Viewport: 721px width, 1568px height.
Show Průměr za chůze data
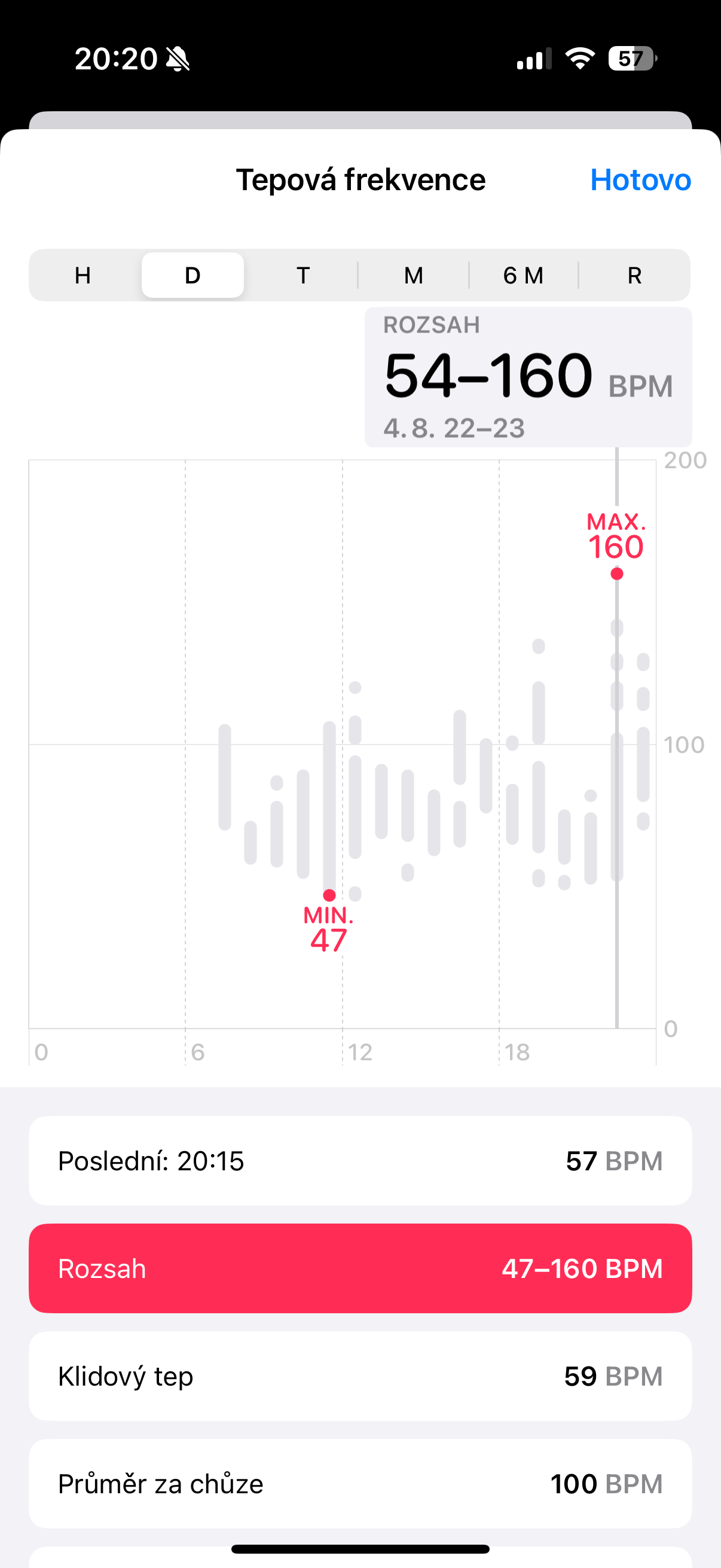360,1484
